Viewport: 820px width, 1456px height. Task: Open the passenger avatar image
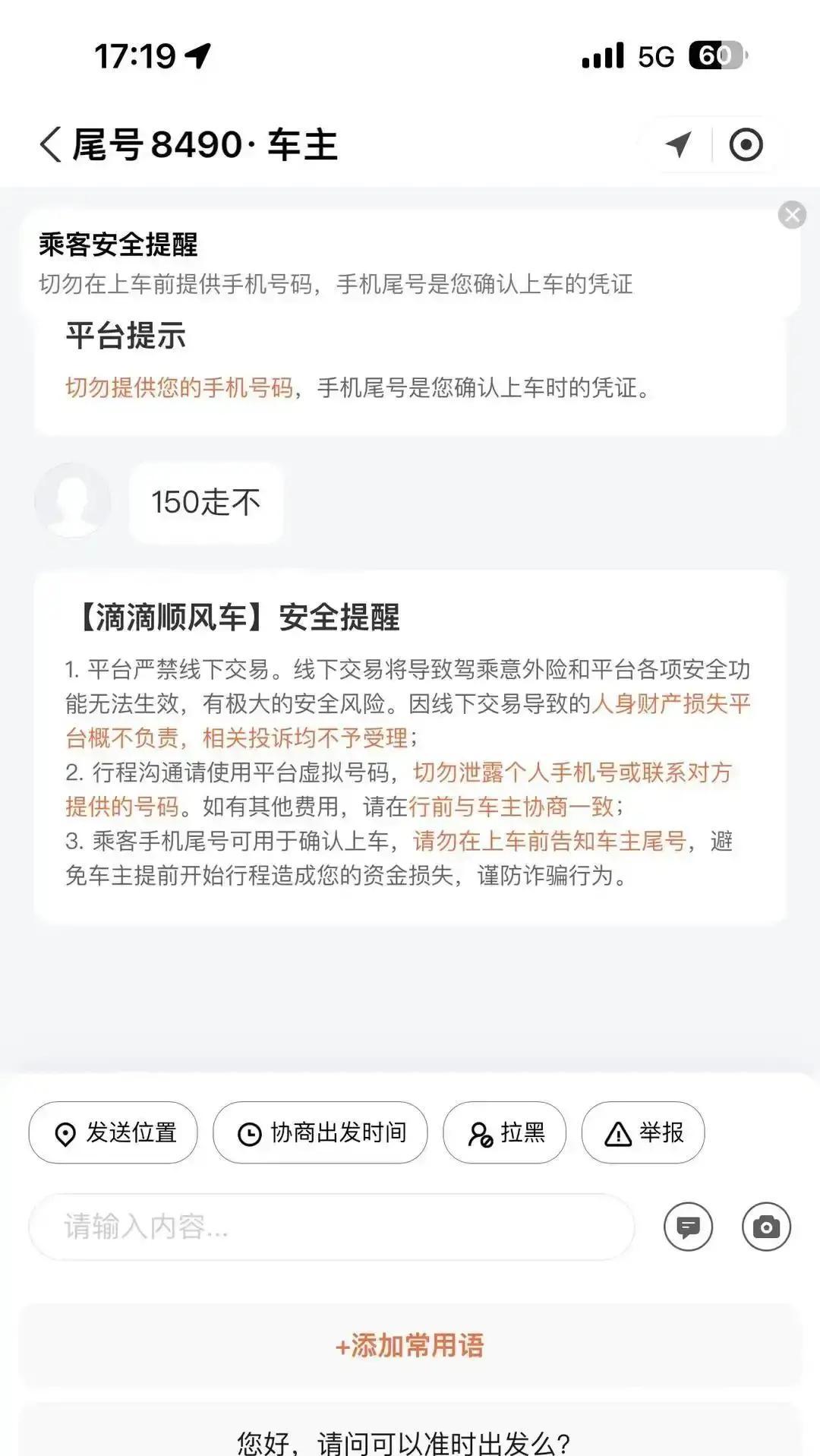(73, 501)
